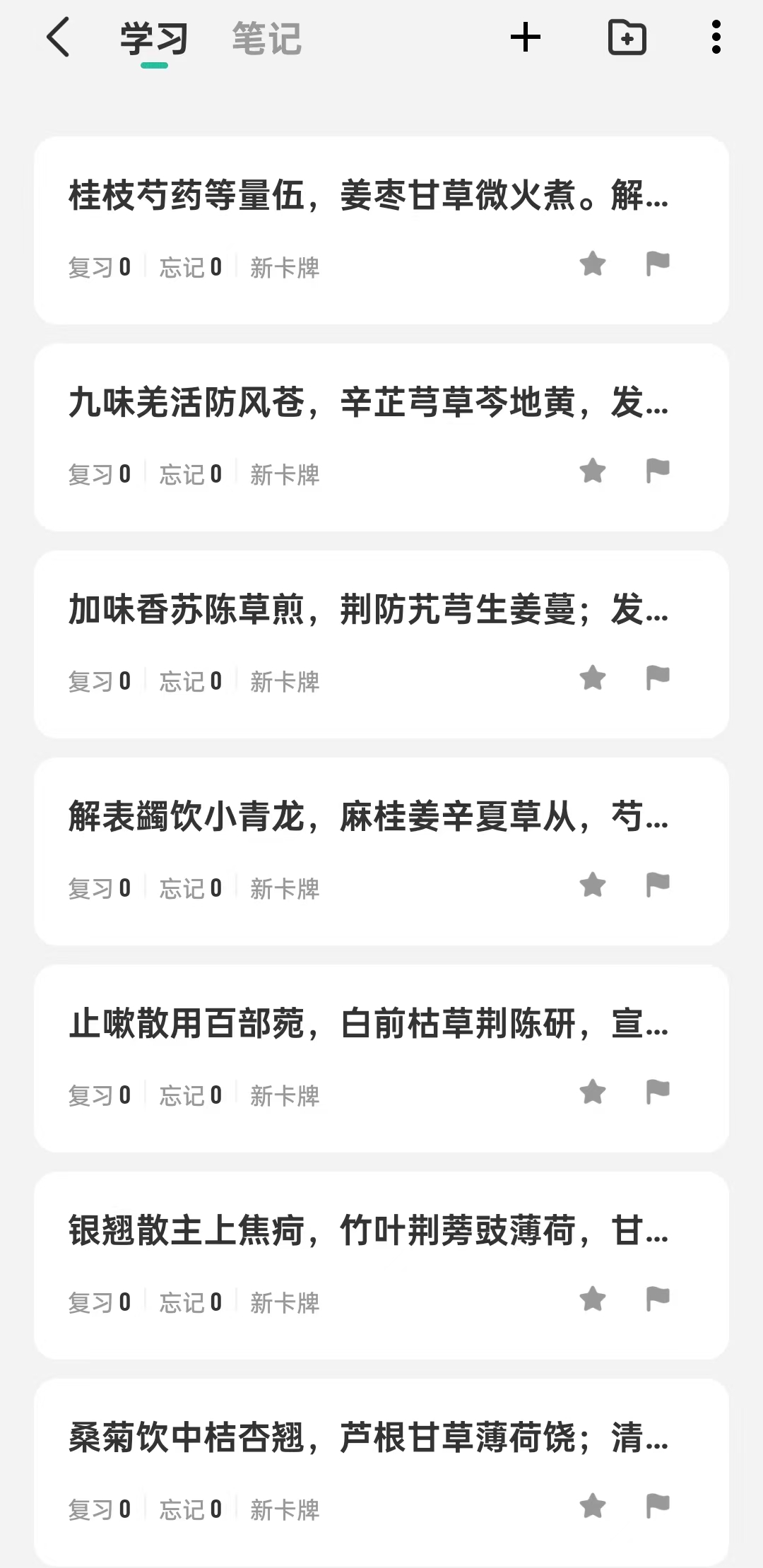Viewport: 763px width, 1568px height.
Task: Open the 桂枝芍药等量伍 card
Action: (381, 230)
